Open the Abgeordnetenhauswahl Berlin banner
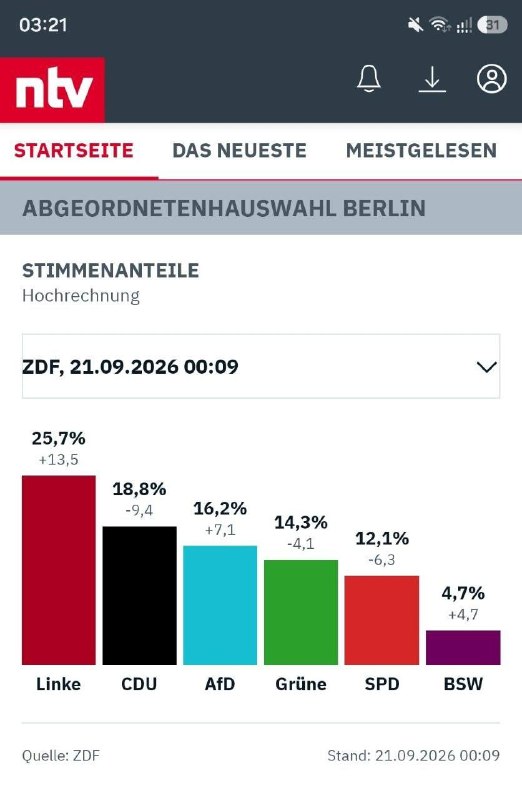 click(x=261, y=208)
